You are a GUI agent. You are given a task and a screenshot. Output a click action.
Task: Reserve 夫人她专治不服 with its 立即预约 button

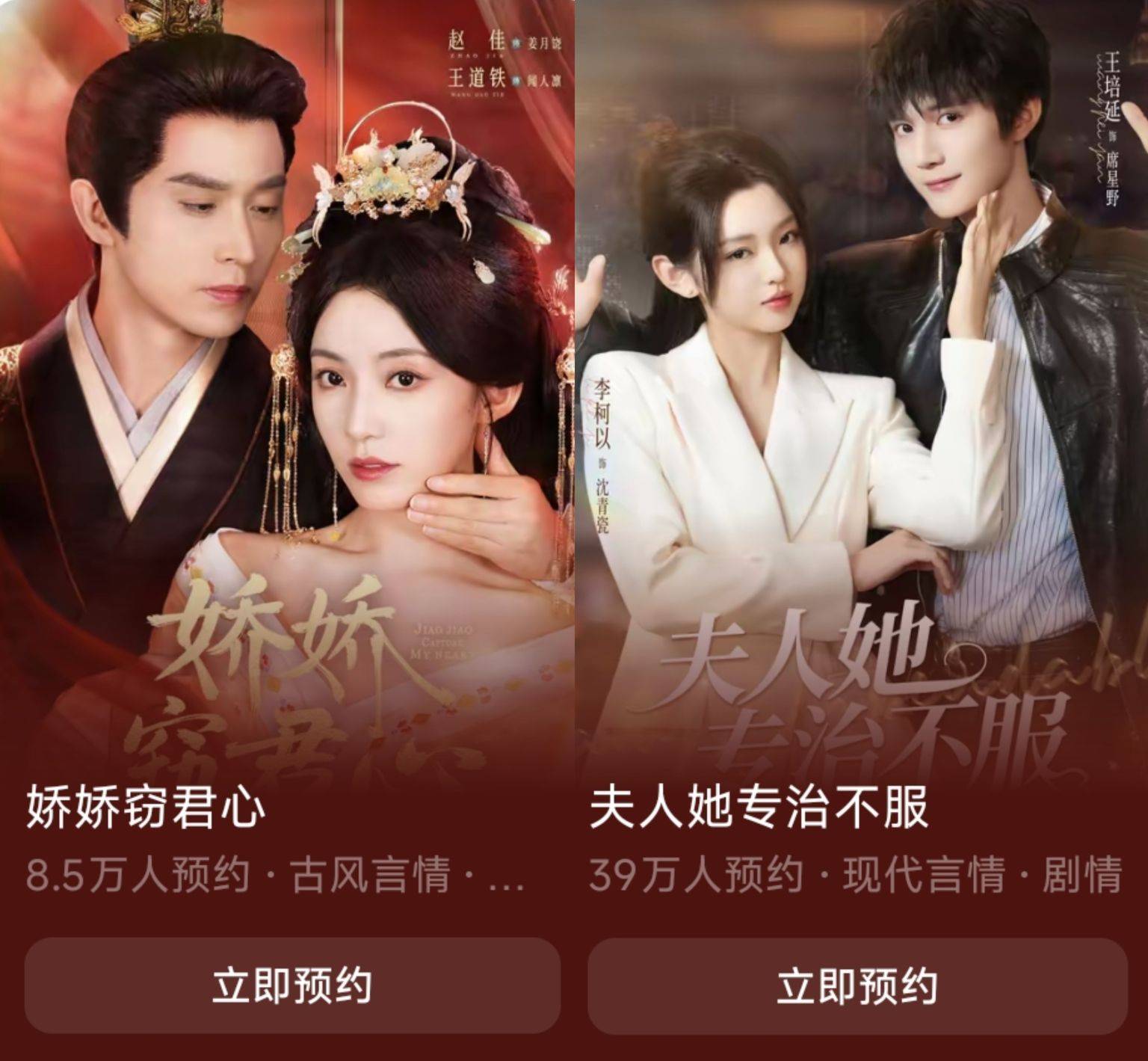click(x=857, y=985)
